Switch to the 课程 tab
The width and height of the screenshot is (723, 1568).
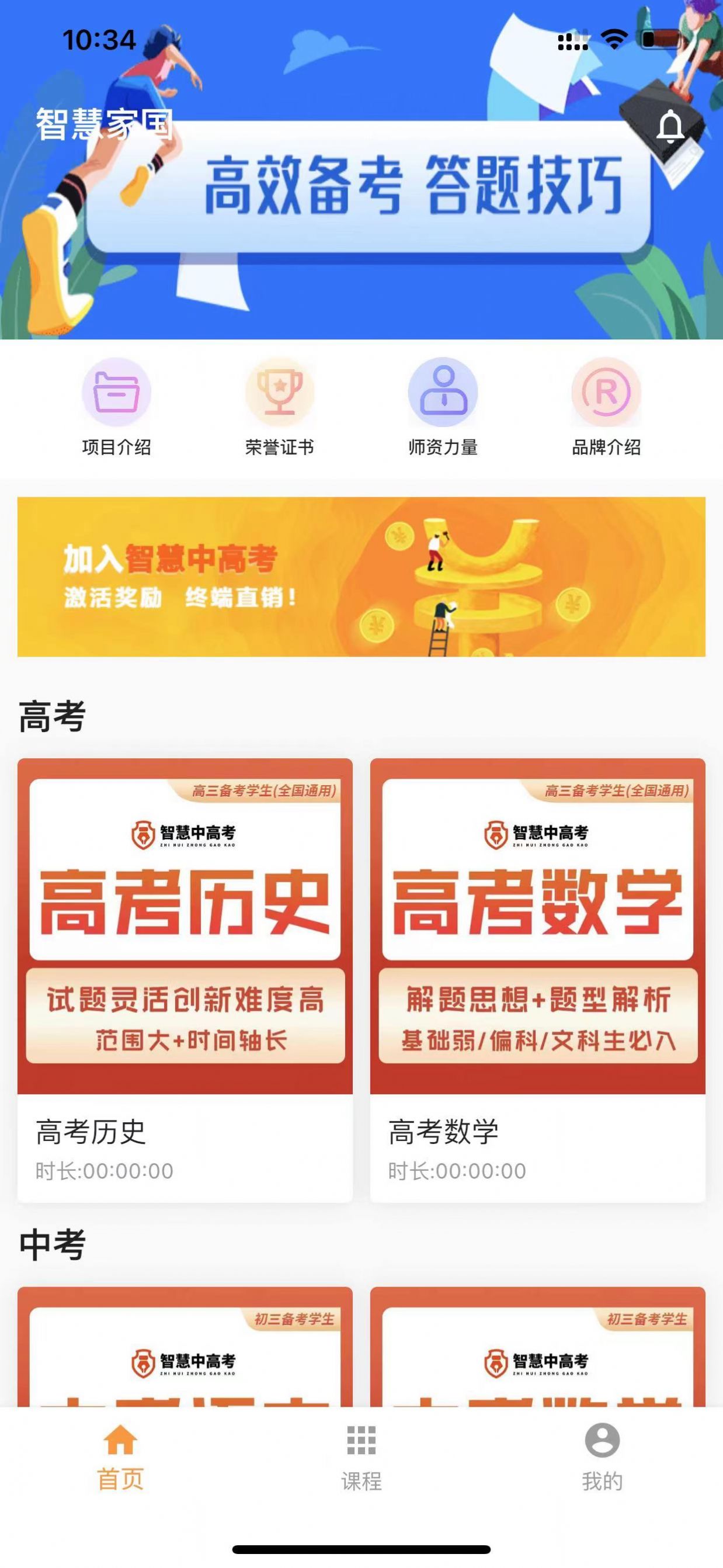tap(361, 1473)
